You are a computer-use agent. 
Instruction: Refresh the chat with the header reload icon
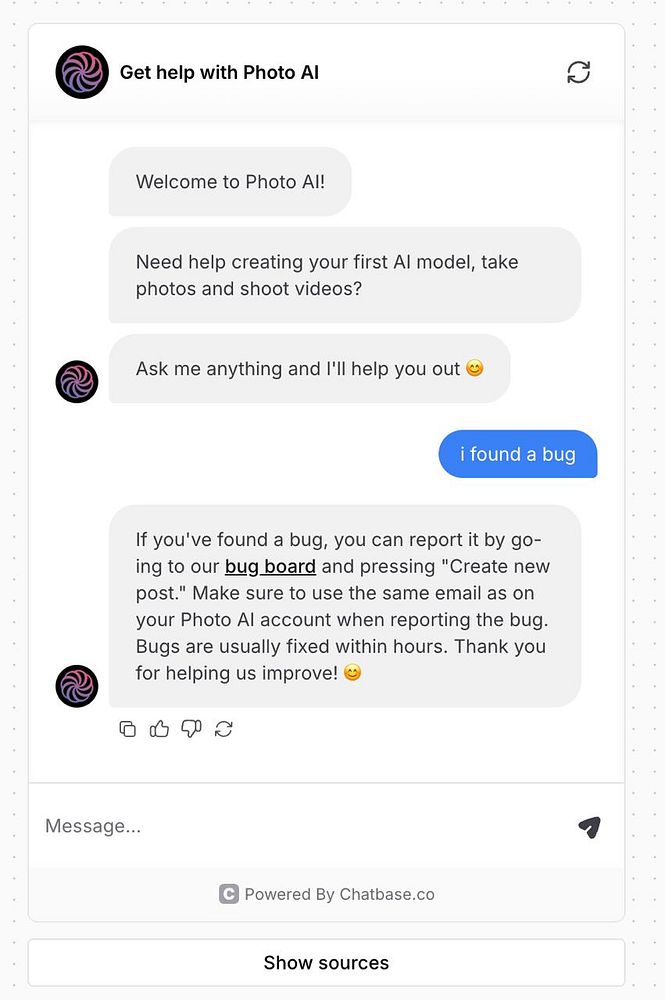(578, 72)
